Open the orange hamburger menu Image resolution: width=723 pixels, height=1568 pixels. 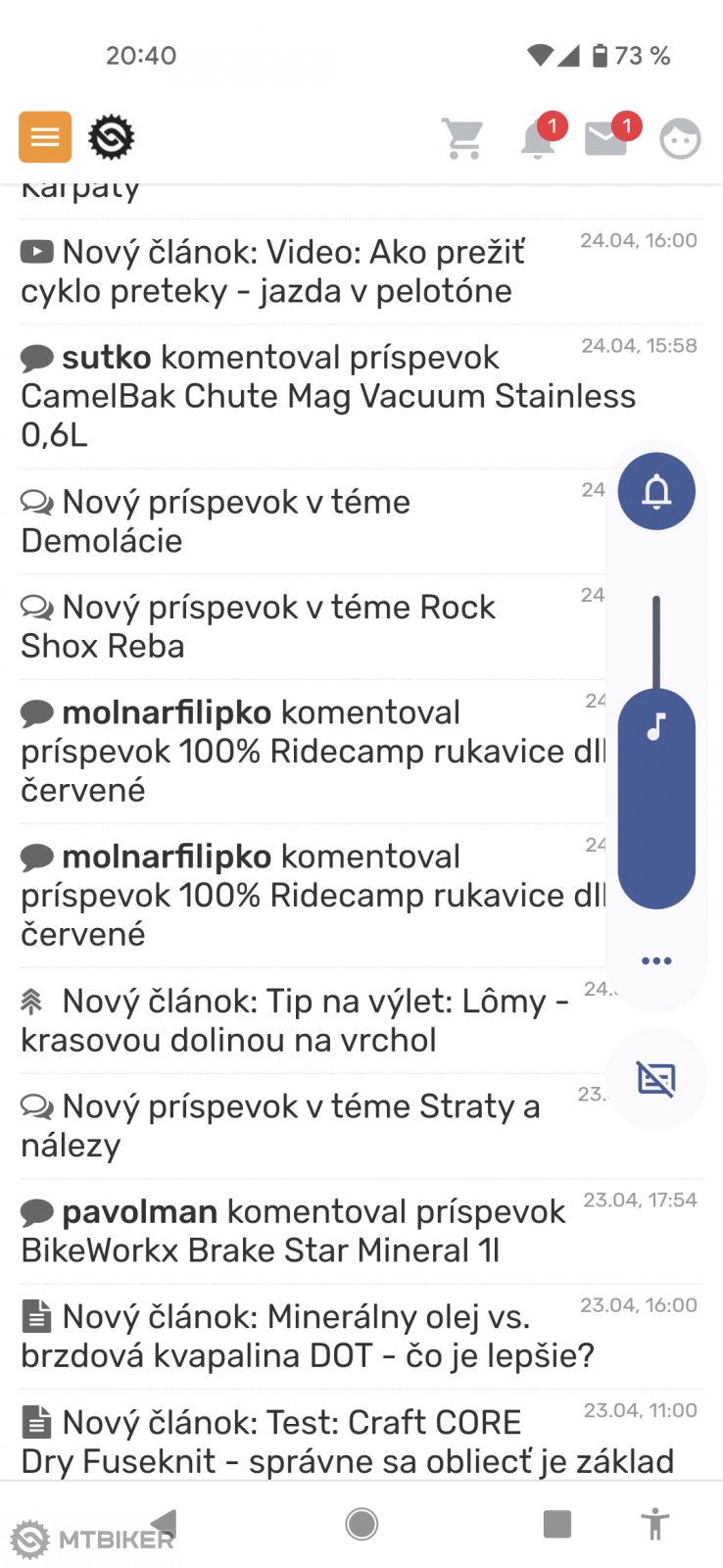[x=45, y=137]
